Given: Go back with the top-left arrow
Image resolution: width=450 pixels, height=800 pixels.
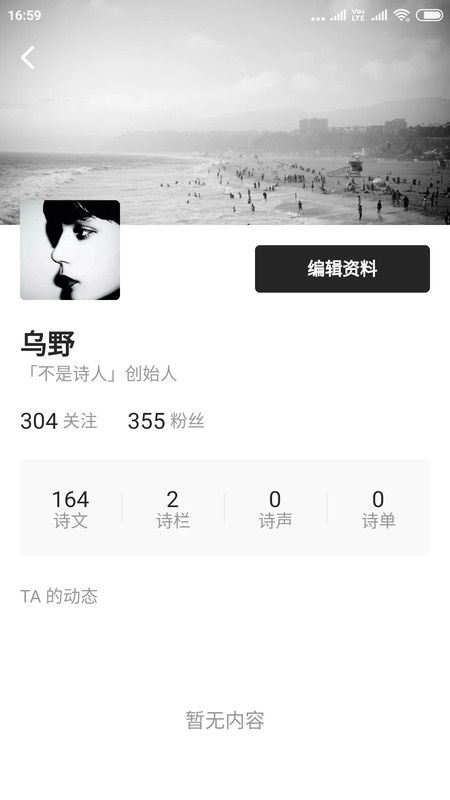Looking at the screenshot, I should coord(28,58).
